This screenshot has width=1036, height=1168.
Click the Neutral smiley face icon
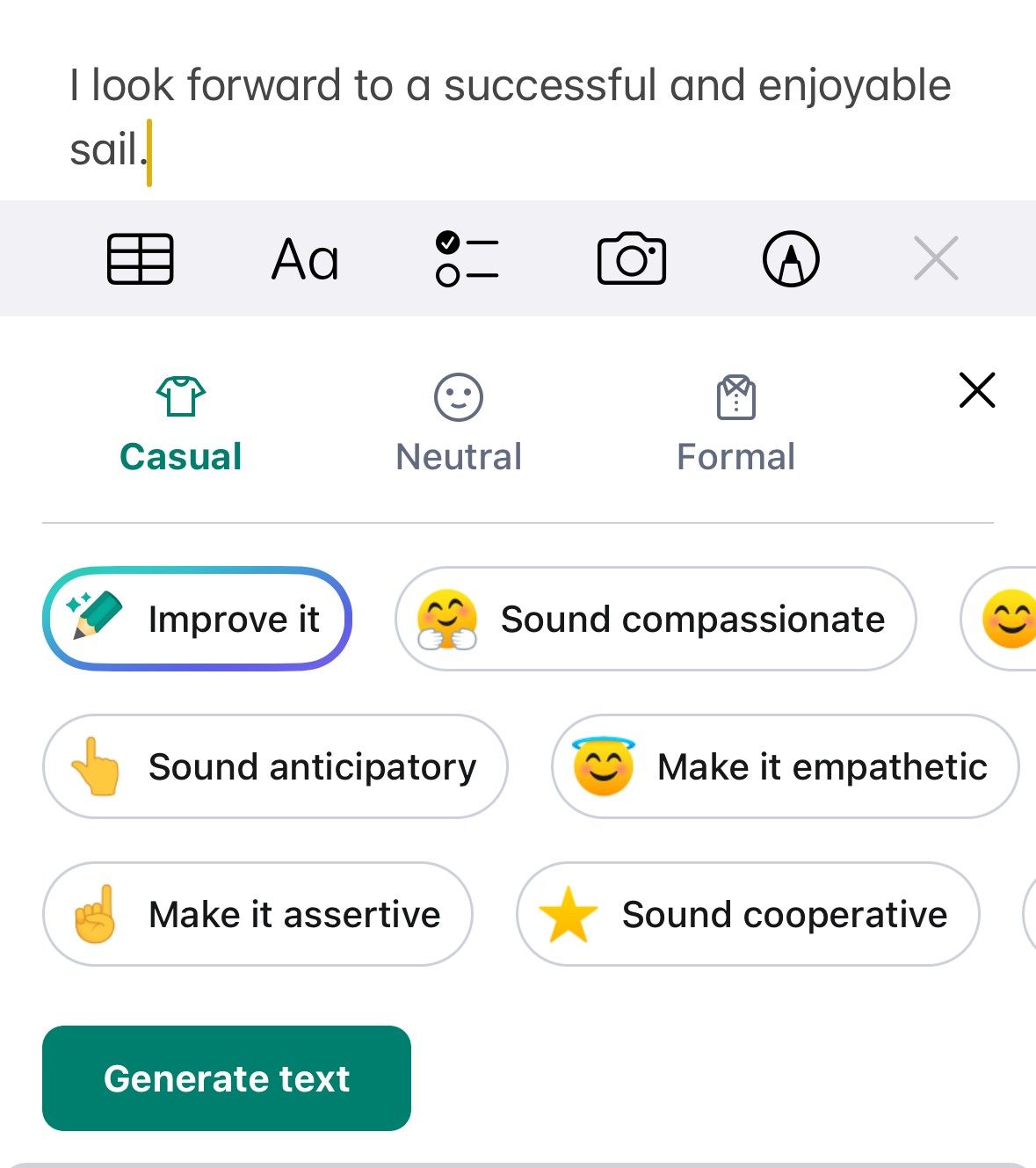[459, 397]
